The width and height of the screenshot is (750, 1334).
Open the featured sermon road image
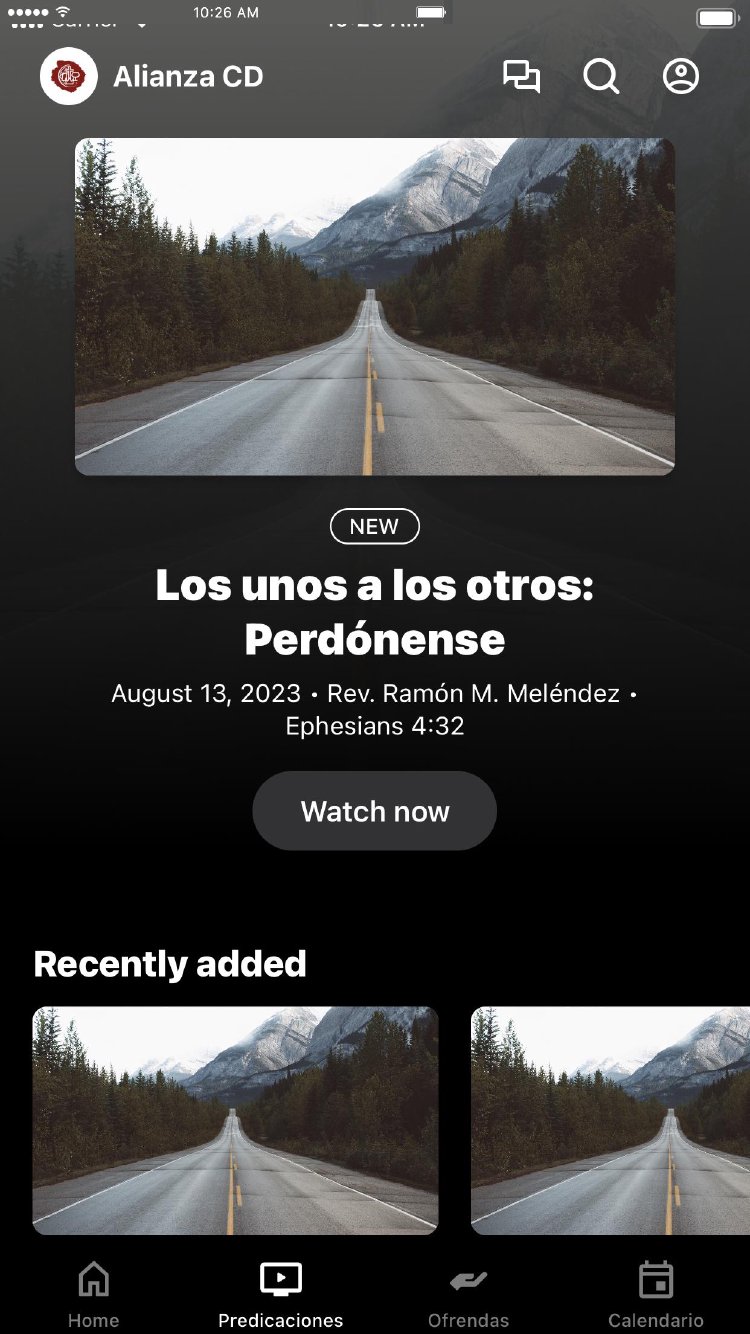point(374,306)
